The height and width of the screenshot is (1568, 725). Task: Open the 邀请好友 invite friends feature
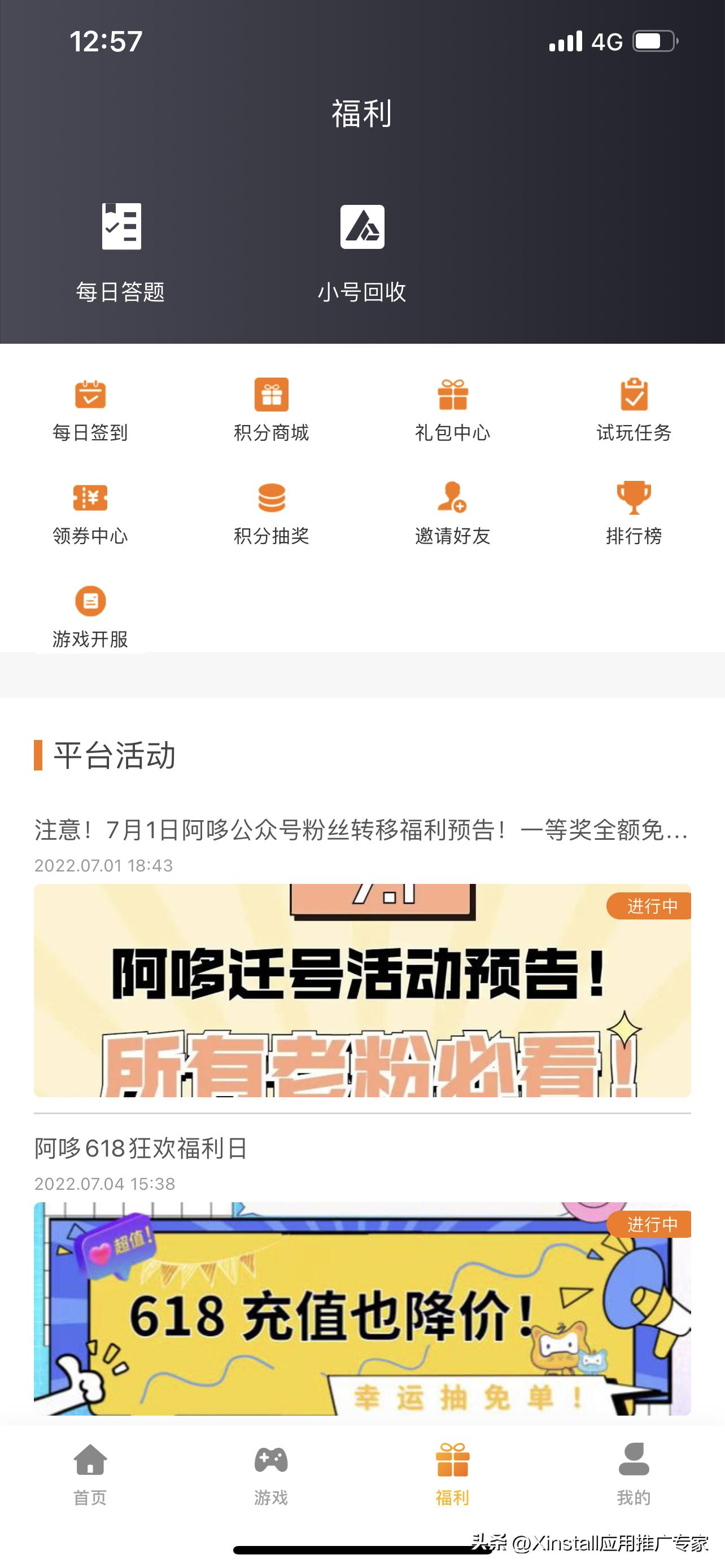[453, 510]
